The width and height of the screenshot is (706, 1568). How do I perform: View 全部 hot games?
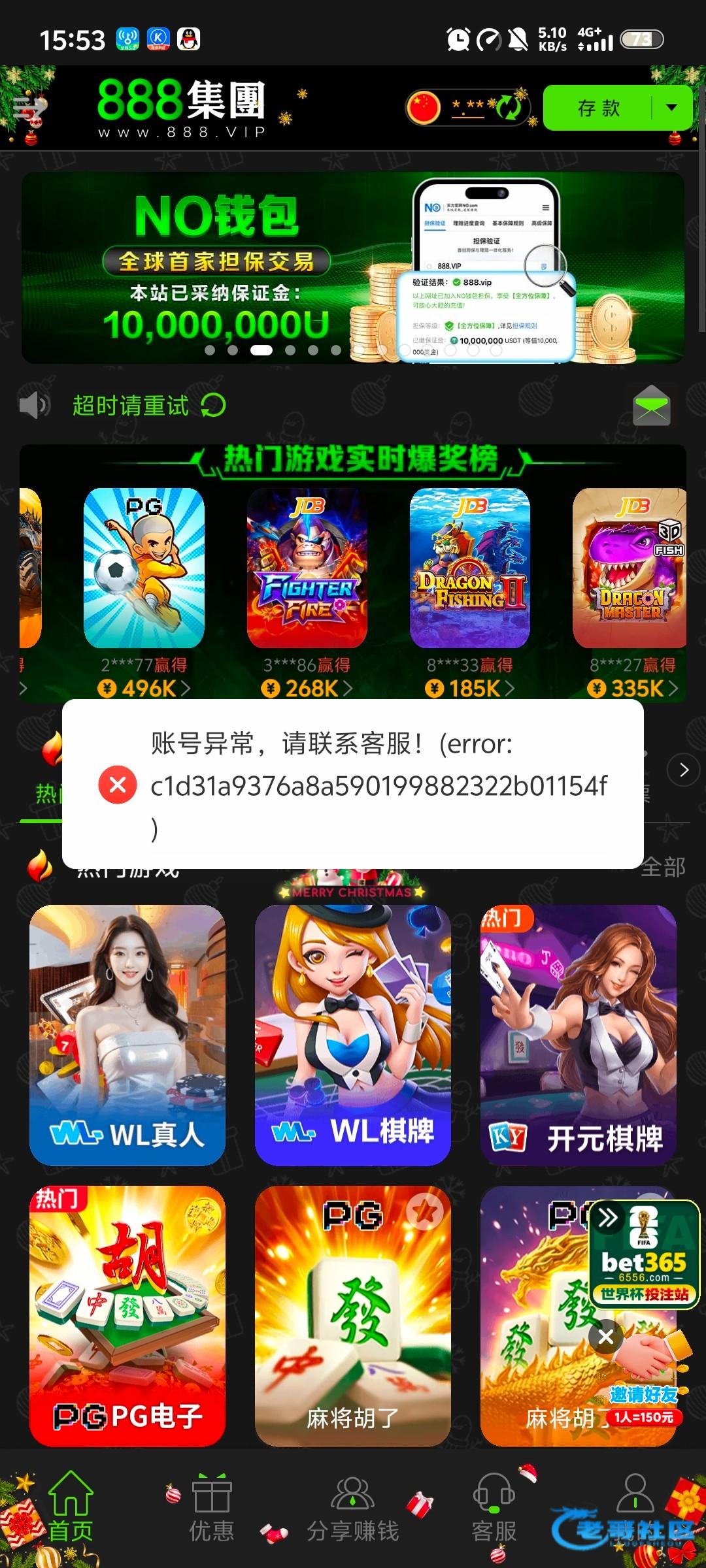click(663, 868)
